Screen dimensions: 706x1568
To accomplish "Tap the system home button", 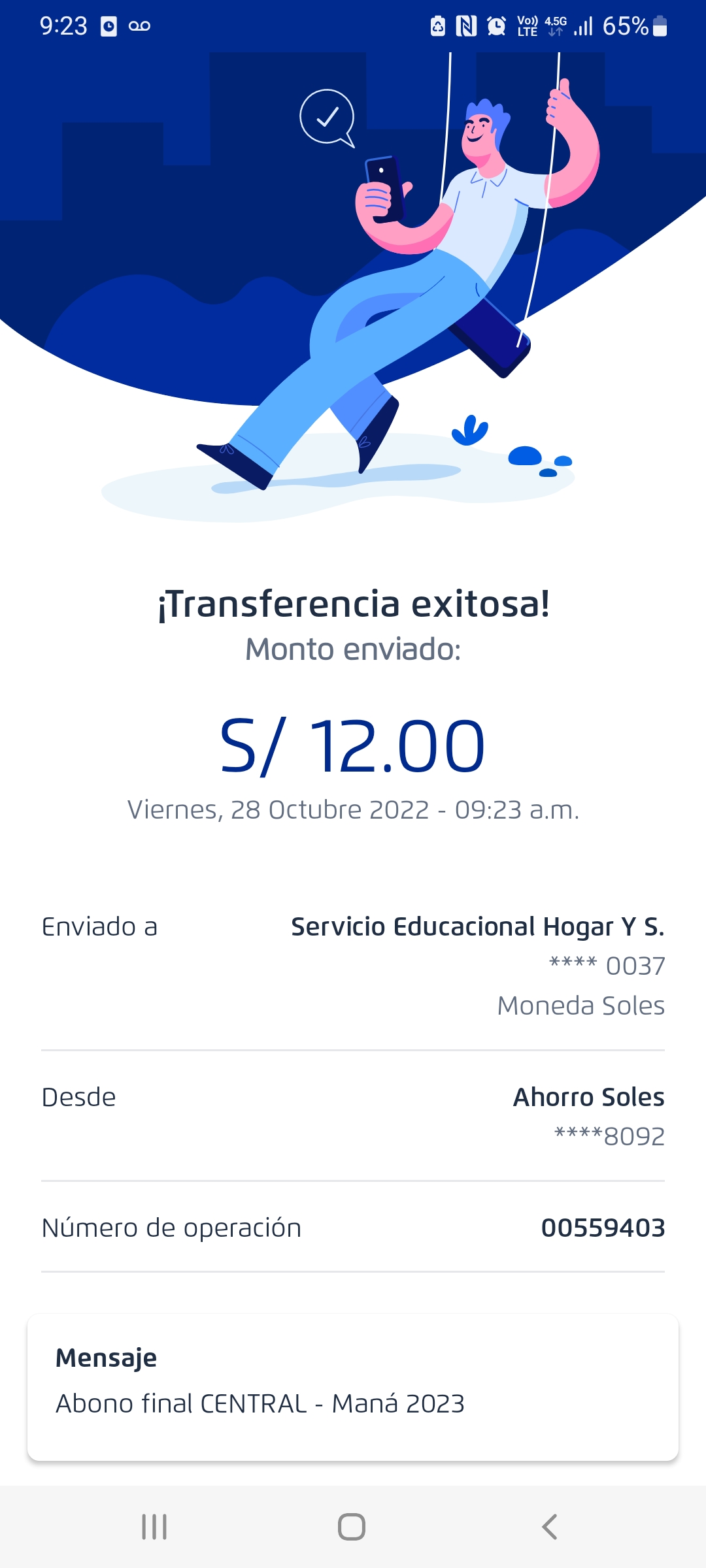I will [352, 1527].
